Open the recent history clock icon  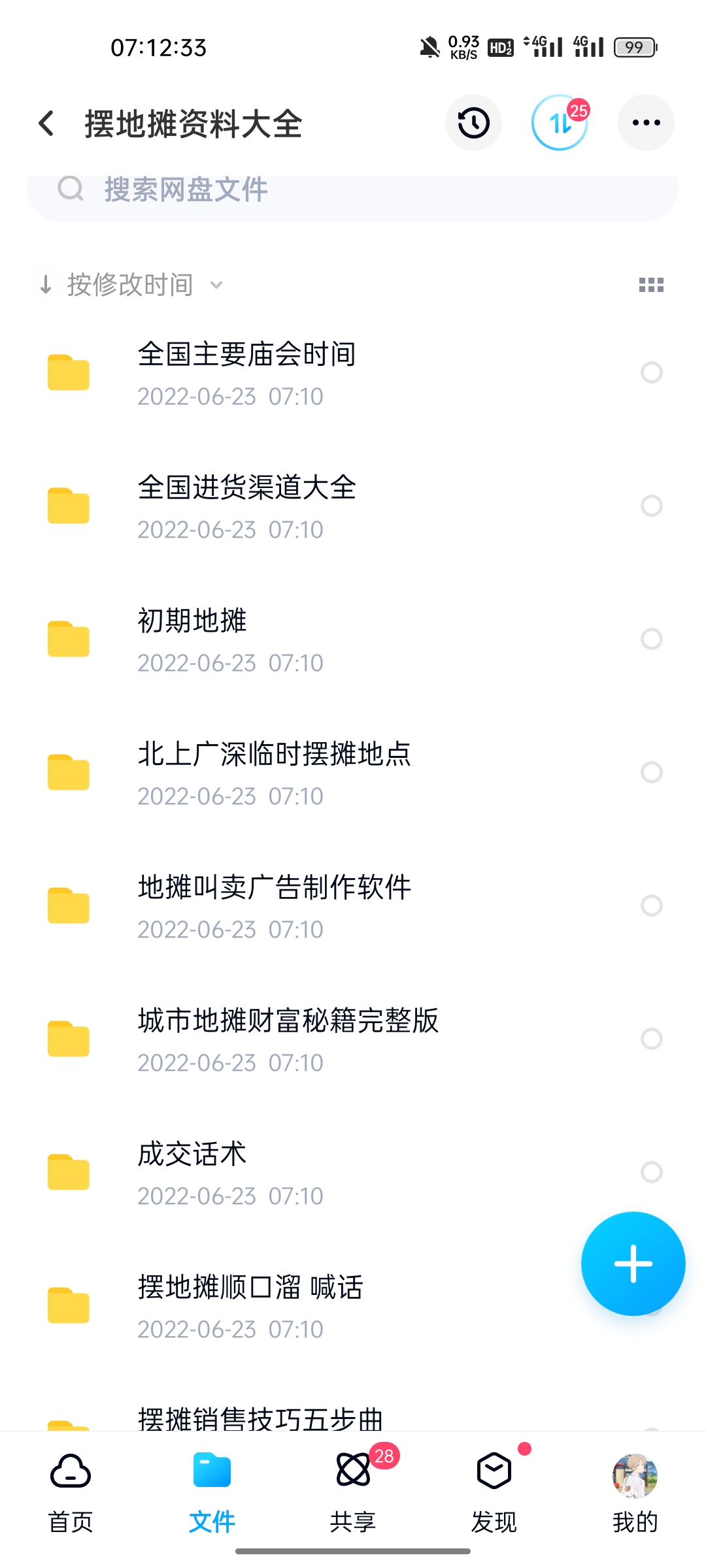point(474,123)
